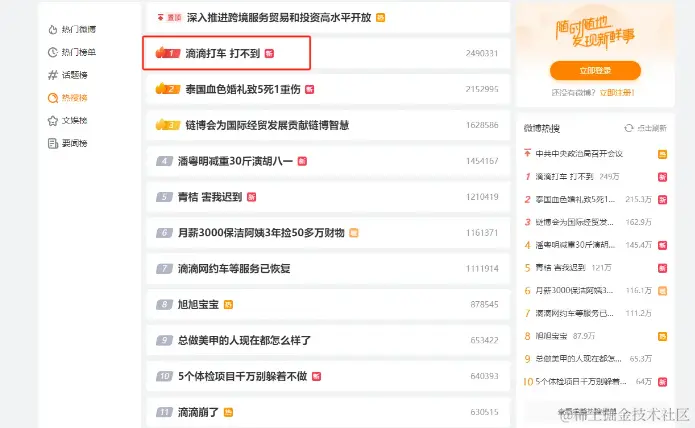
Task: Open 中共中央政治局召开会议 in sidebar list
Action: click(579, 153)
